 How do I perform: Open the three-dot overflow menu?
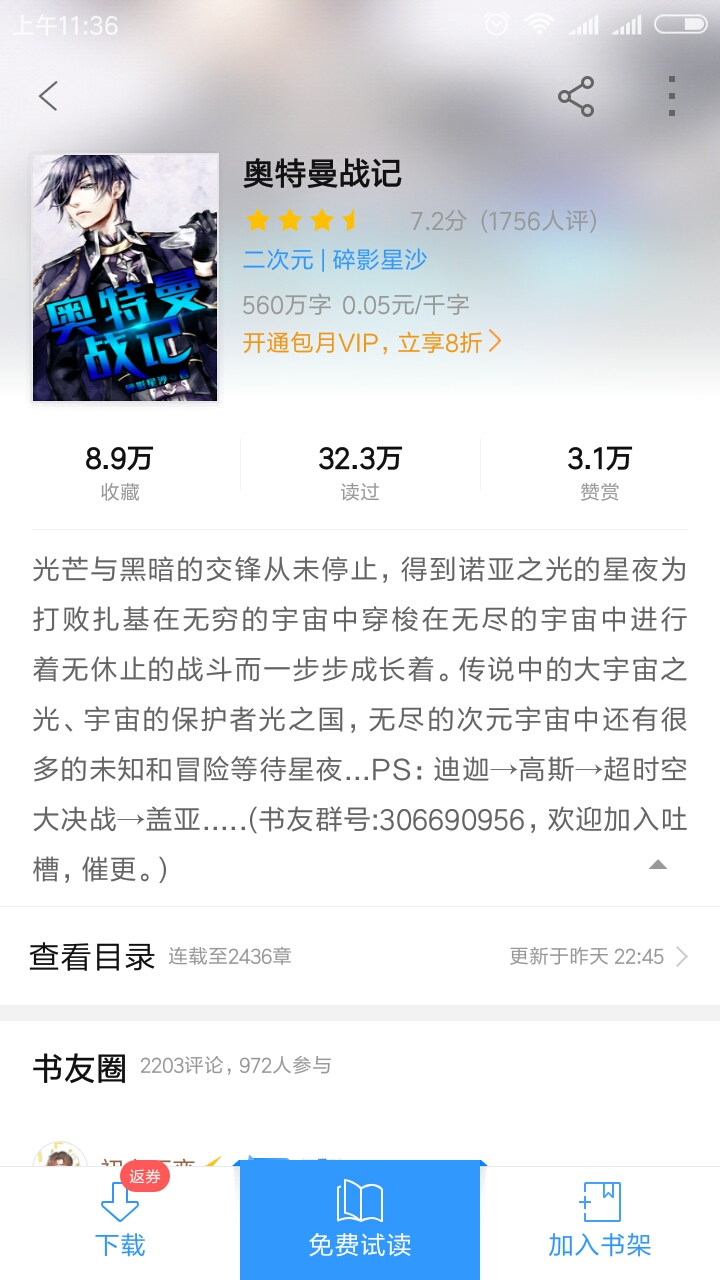672,96
